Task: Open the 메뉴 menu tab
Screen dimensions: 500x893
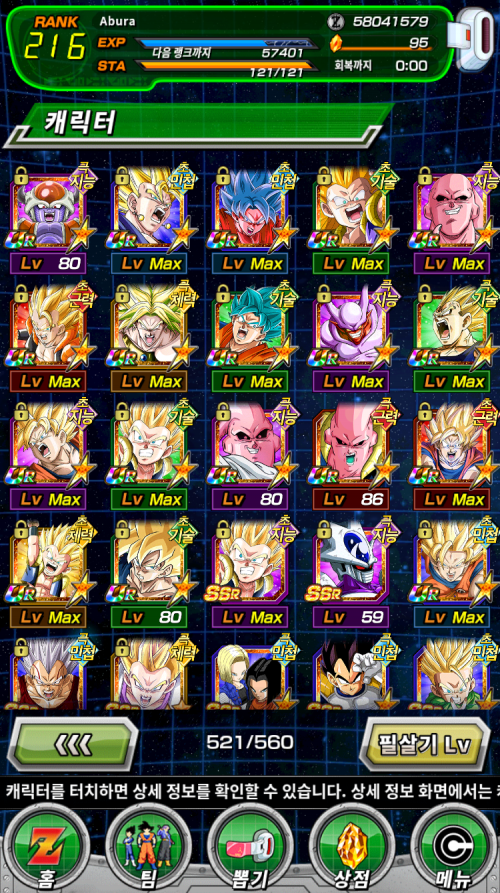Action: click(453, 849)
